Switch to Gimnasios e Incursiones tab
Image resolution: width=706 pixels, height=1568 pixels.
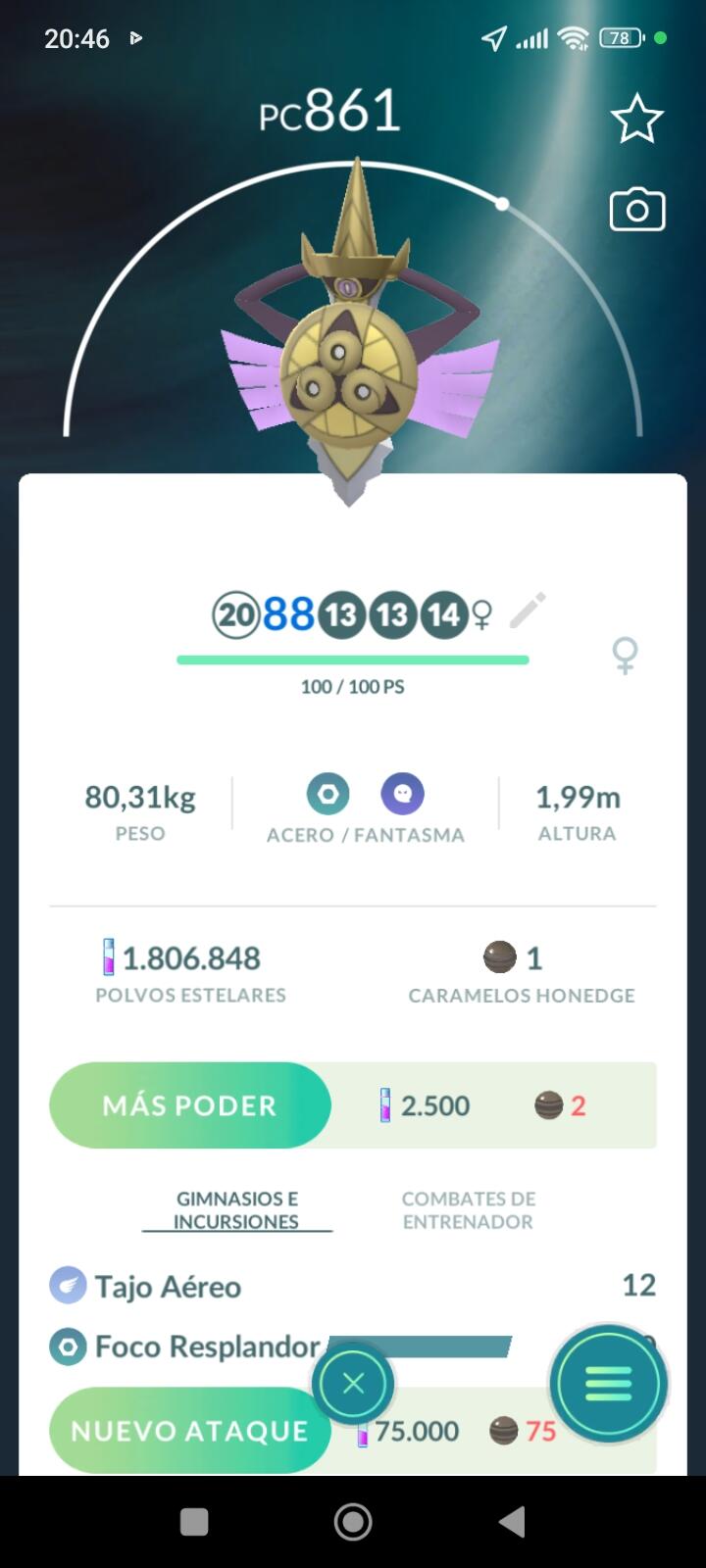pyautogui.click(x=236, y=1210)
